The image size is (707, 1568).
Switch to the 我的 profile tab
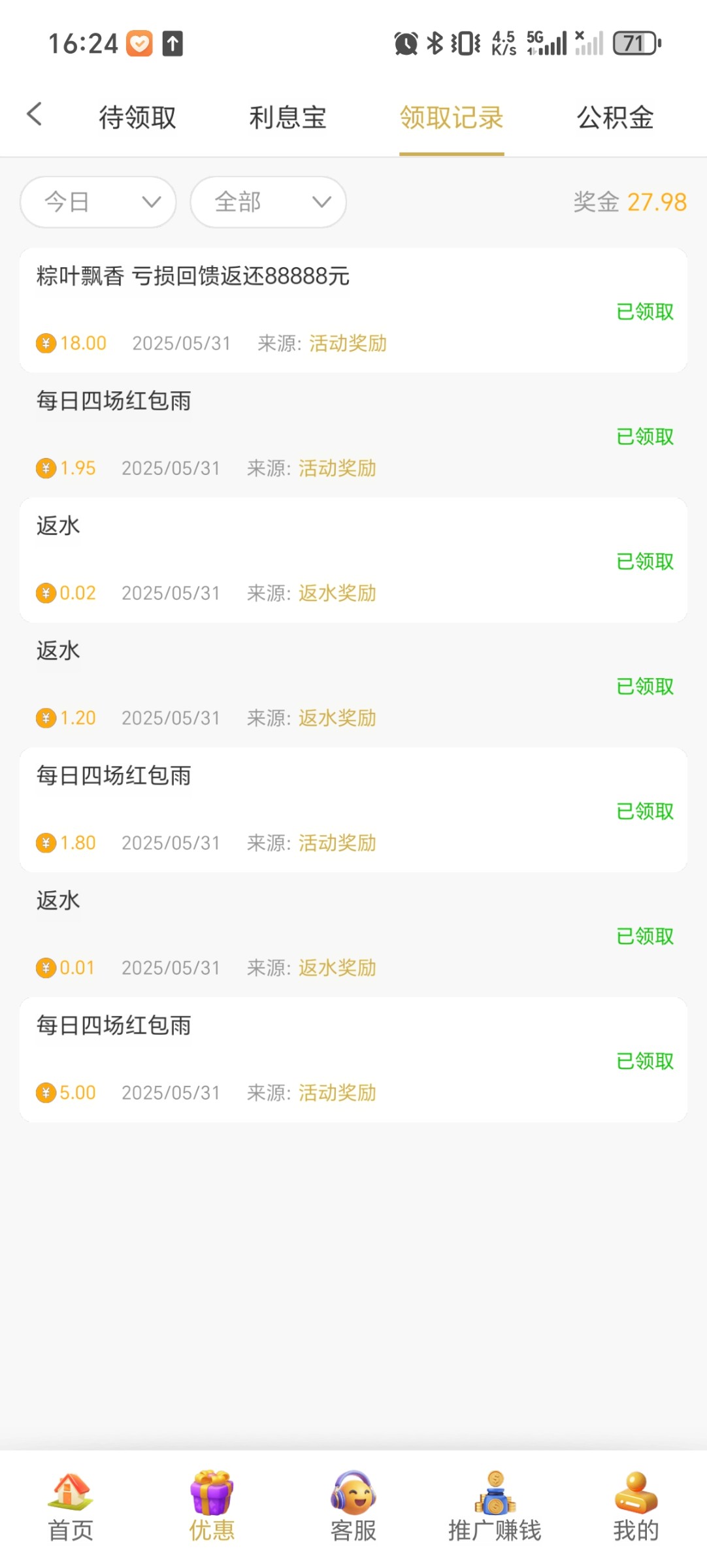point(636,1507)
